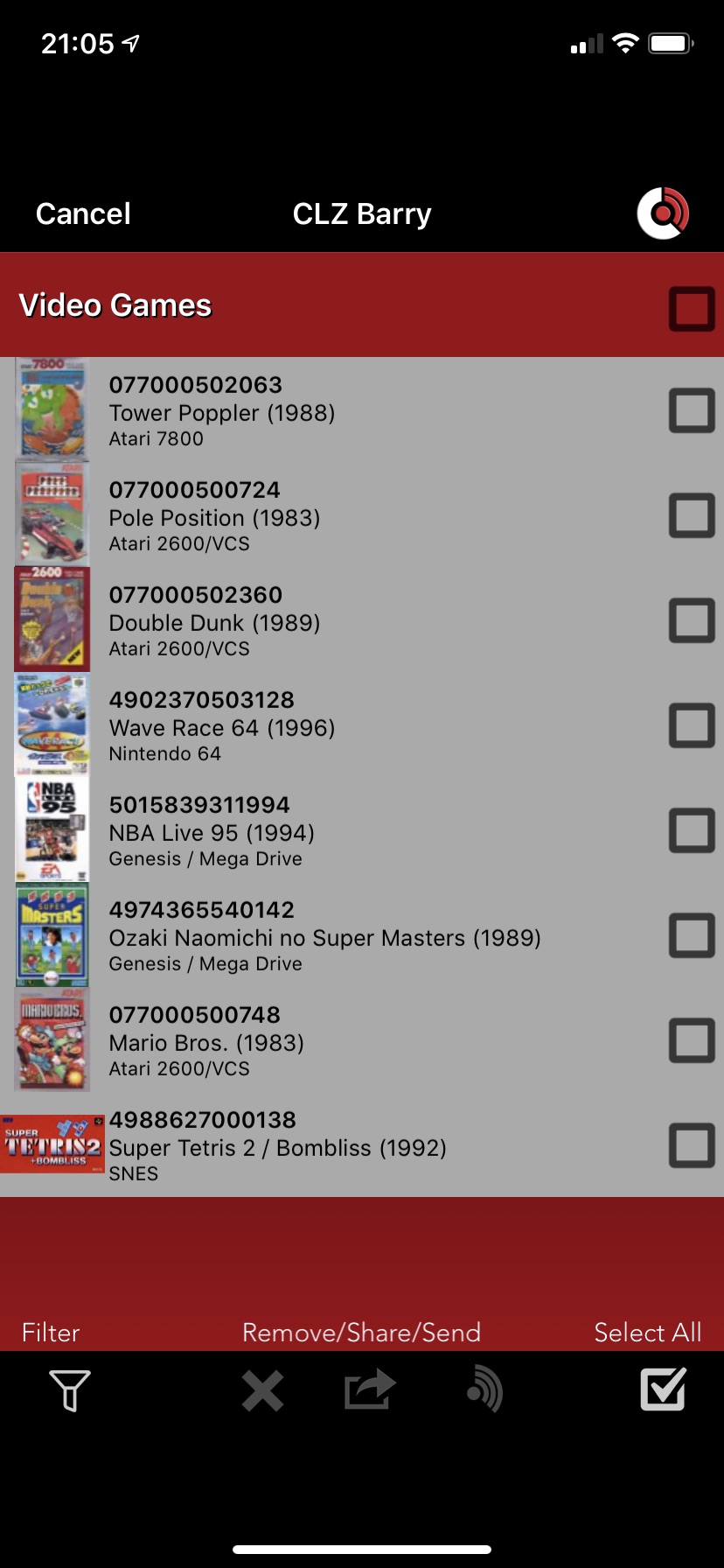Screen dimensions: 724x1568
Task: Tap the Share arrow icon
Action: (370, 1389)
